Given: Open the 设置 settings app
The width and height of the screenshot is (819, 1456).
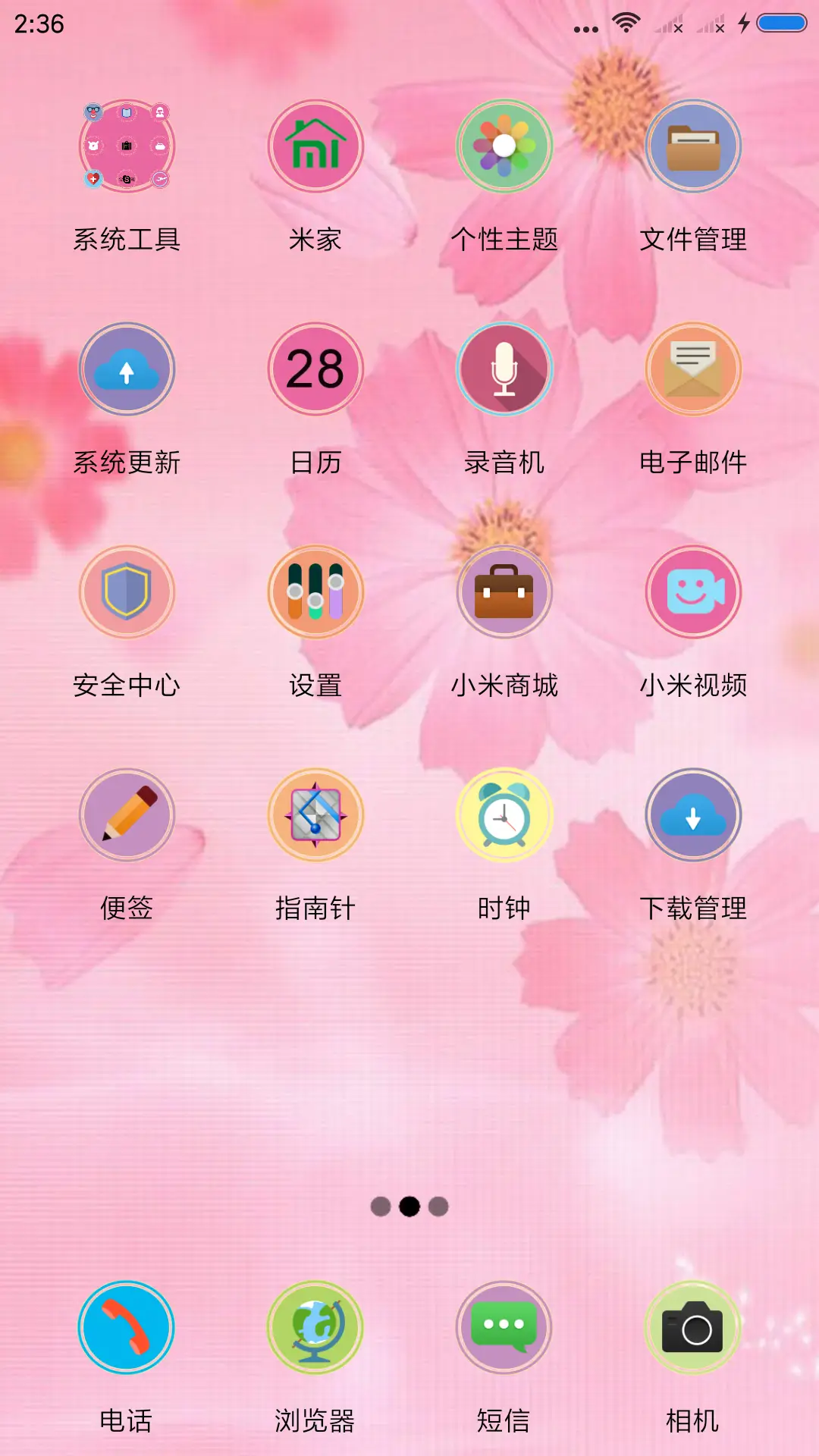Looking at the screenshot, I should 315,592.
